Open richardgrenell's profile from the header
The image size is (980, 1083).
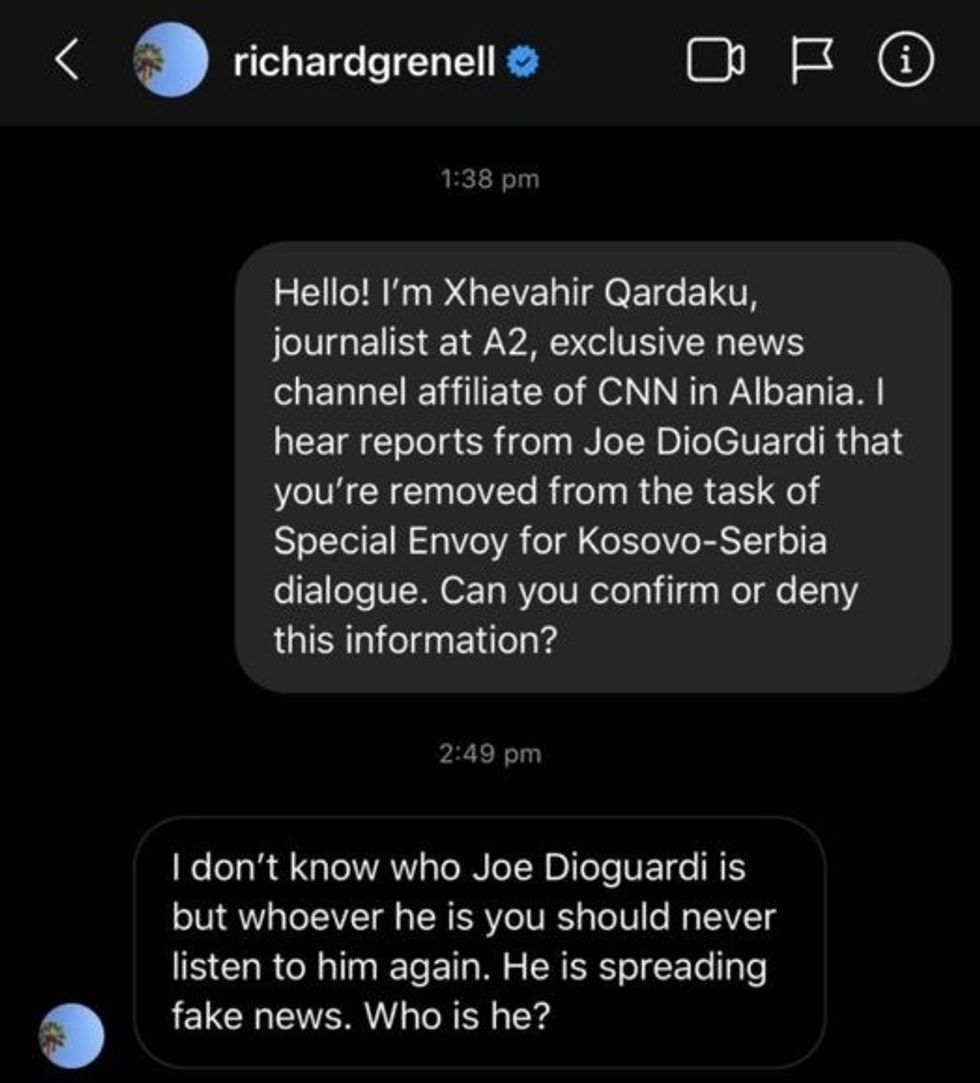click(364, 63)
